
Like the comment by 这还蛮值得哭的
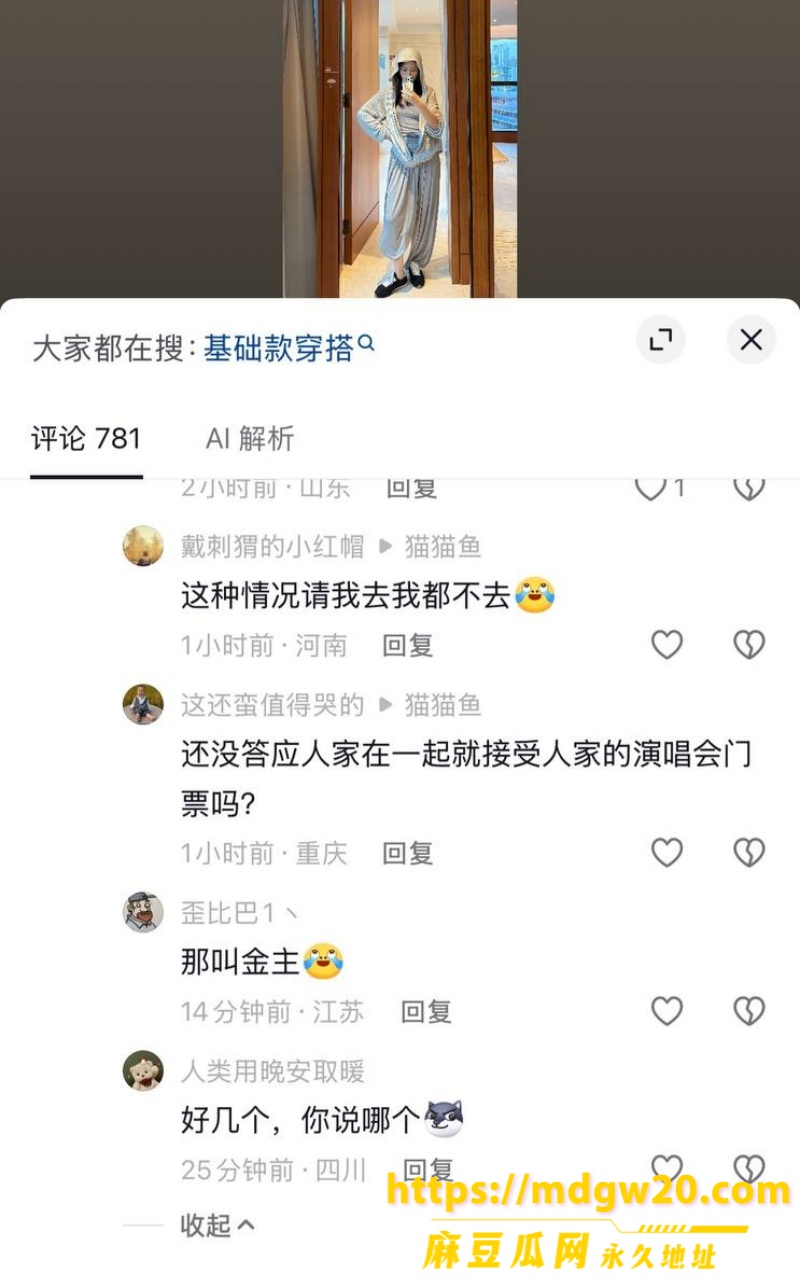tap(667, 853)
